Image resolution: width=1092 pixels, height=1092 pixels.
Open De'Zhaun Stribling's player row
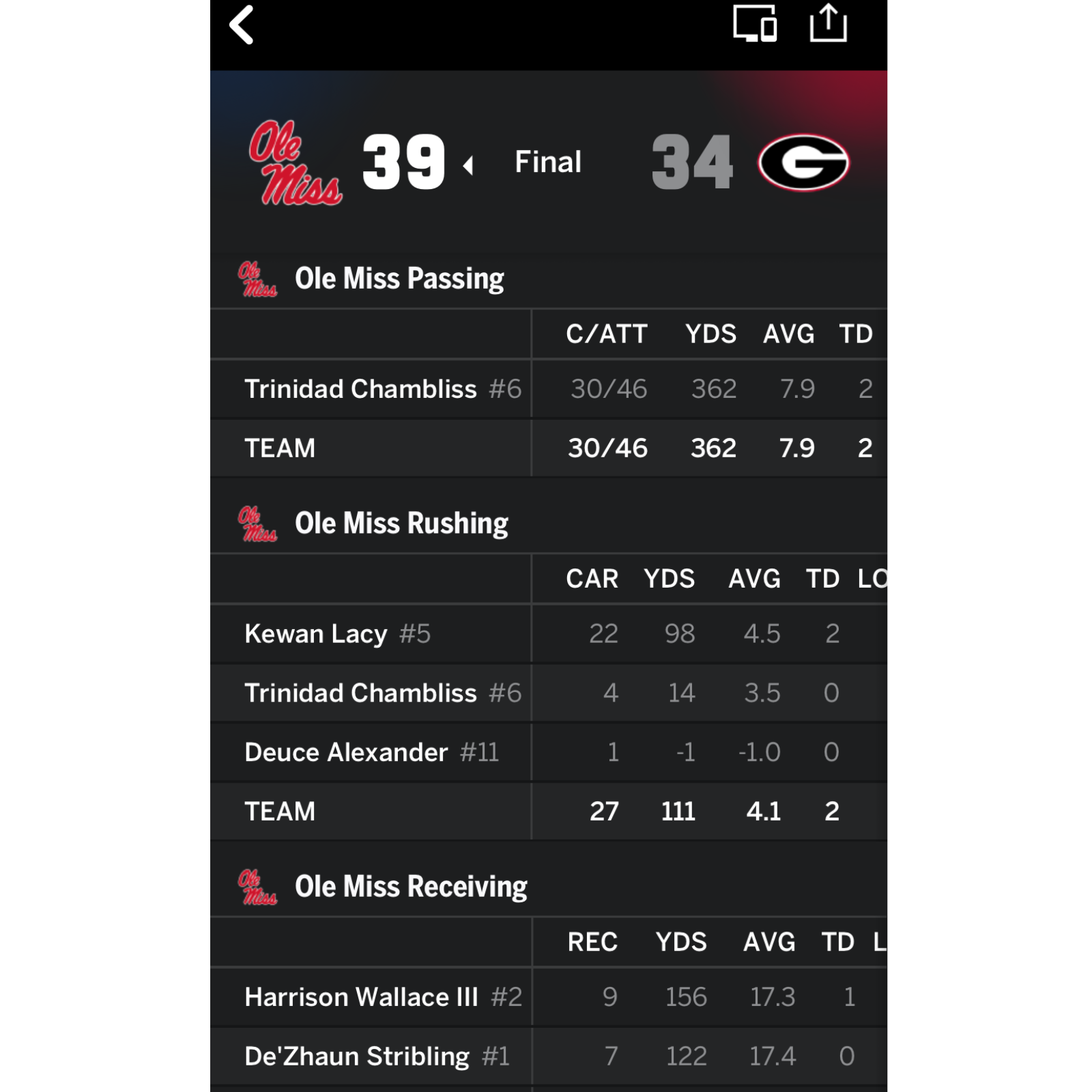click(377, 1057)
